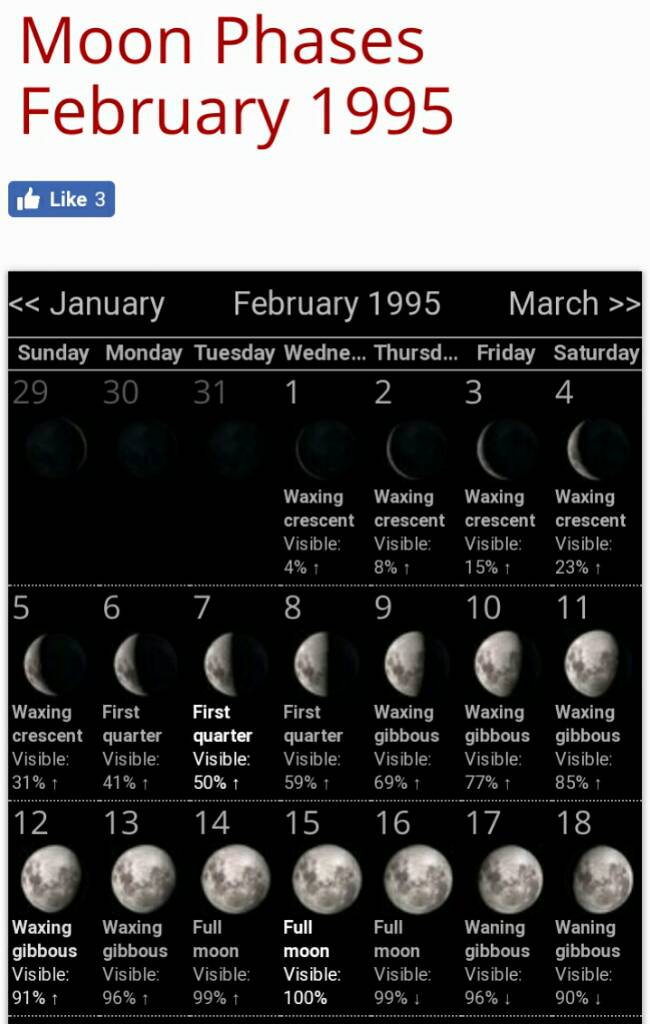Go to the previous month, January
The image size is (650, 1024).
click(x=86, y=304)
